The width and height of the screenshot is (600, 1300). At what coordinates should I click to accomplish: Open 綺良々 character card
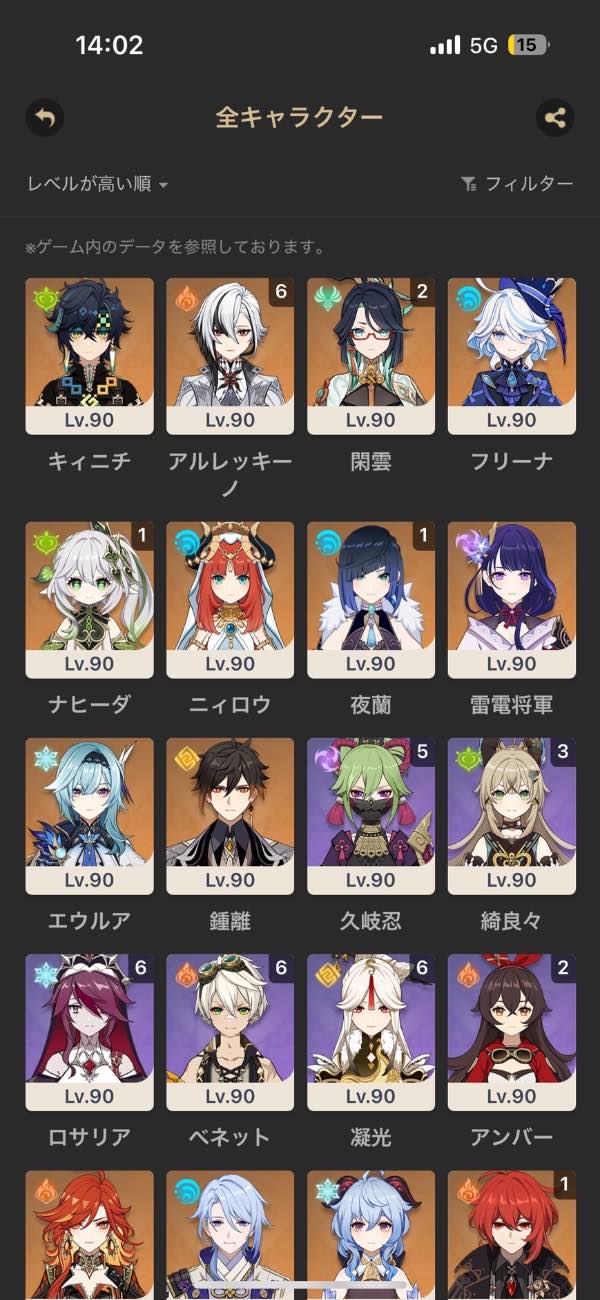511,815
